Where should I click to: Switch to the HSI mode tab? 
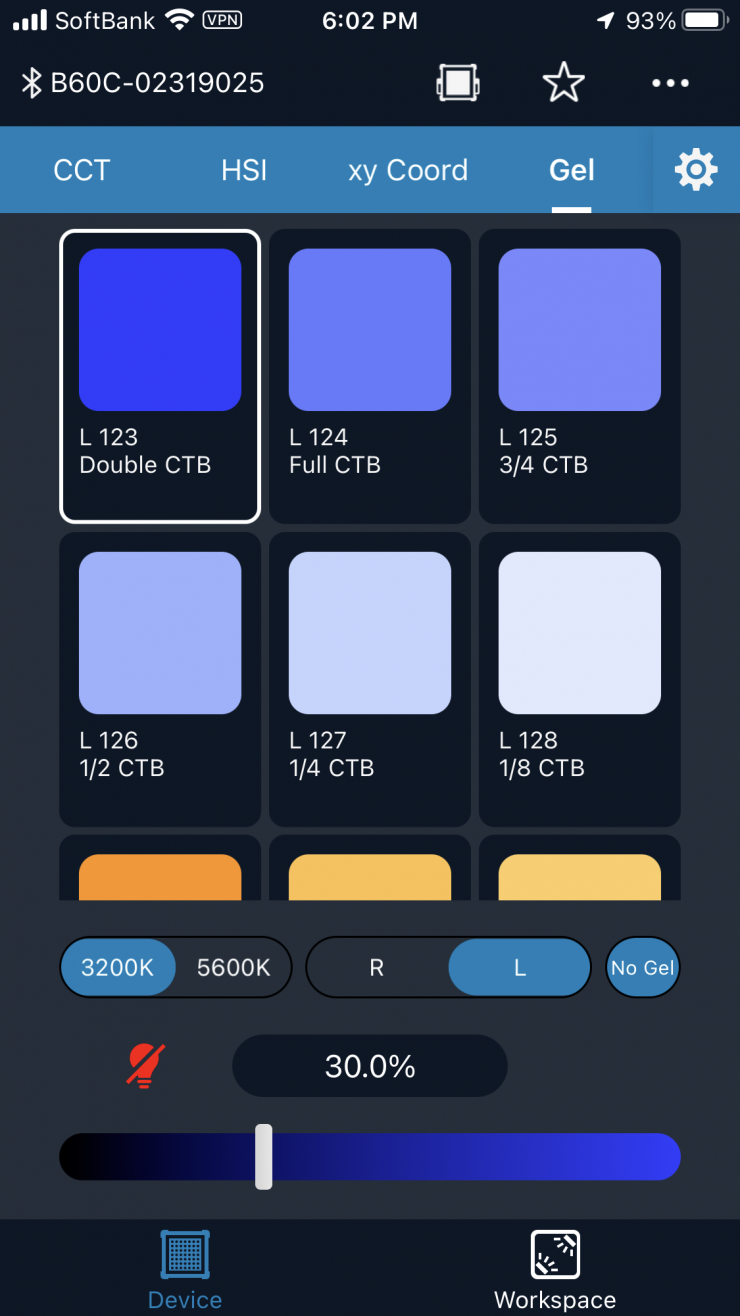[x=244, y=170]
